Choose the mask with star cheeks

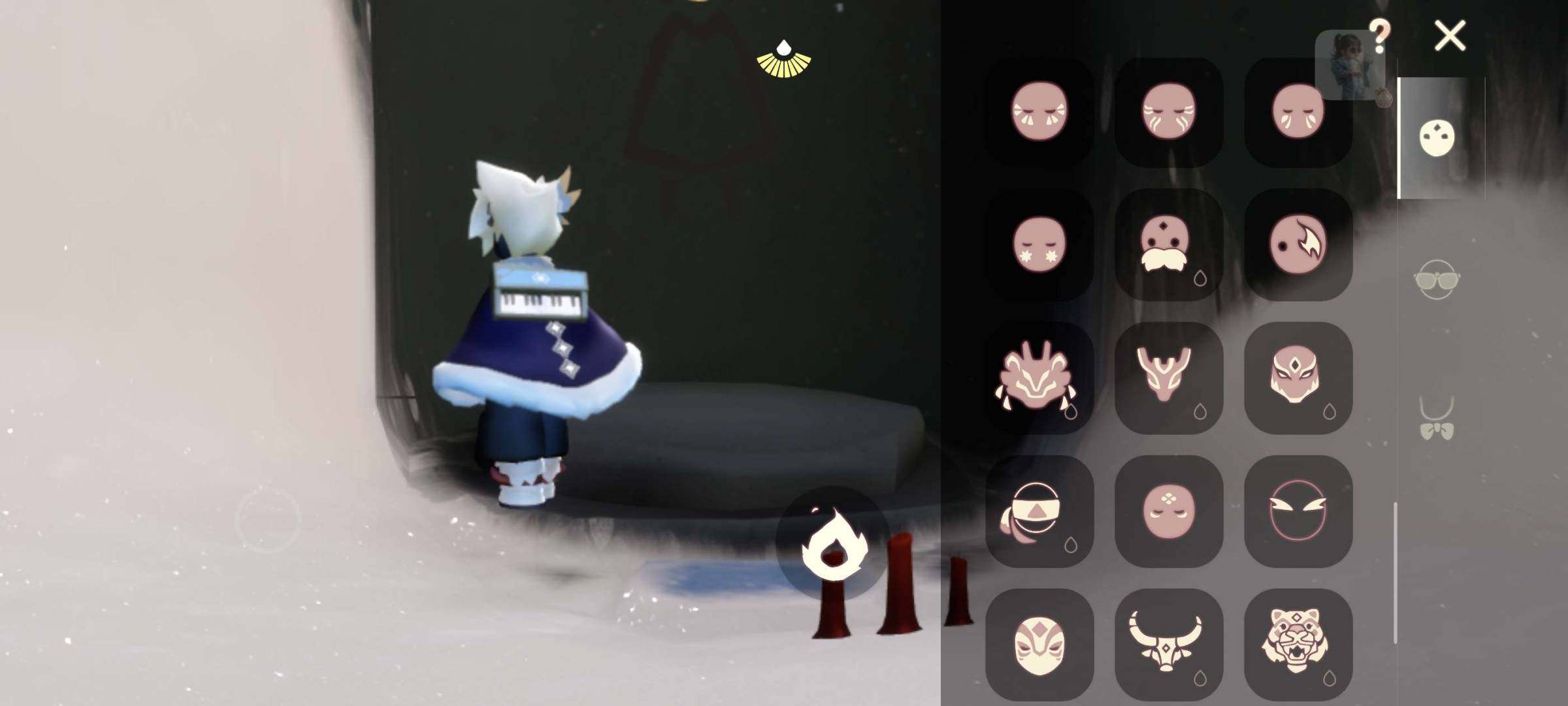click(x=1039, y=245)
